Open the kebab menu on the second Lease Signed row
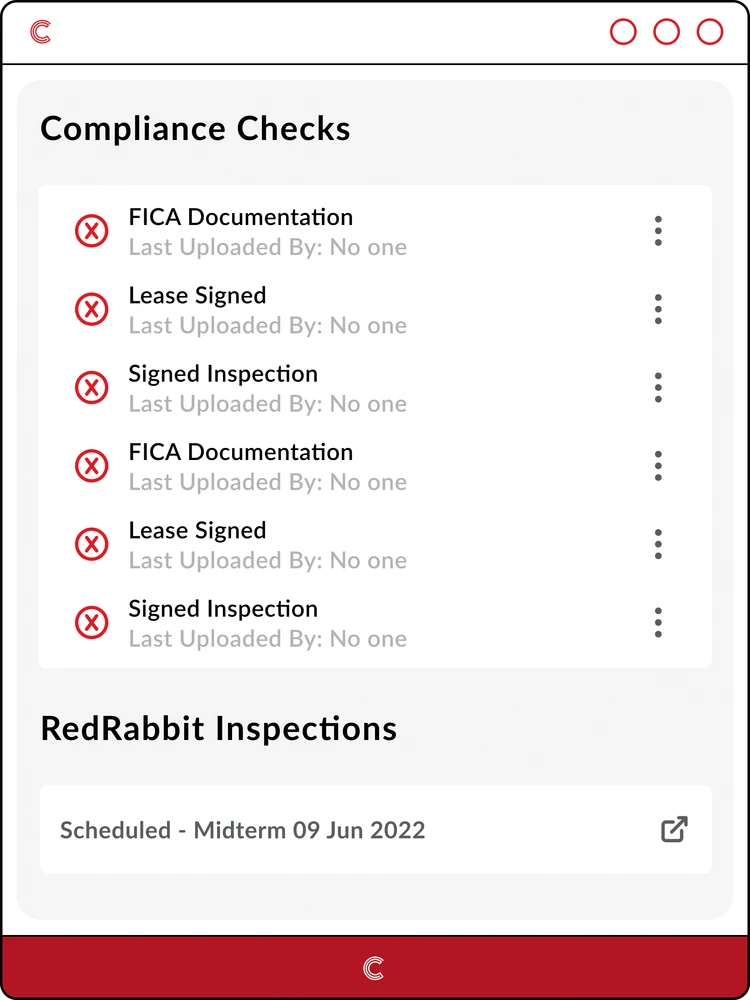This screenshot has width=750, height=1000. [x=658, y=544]
